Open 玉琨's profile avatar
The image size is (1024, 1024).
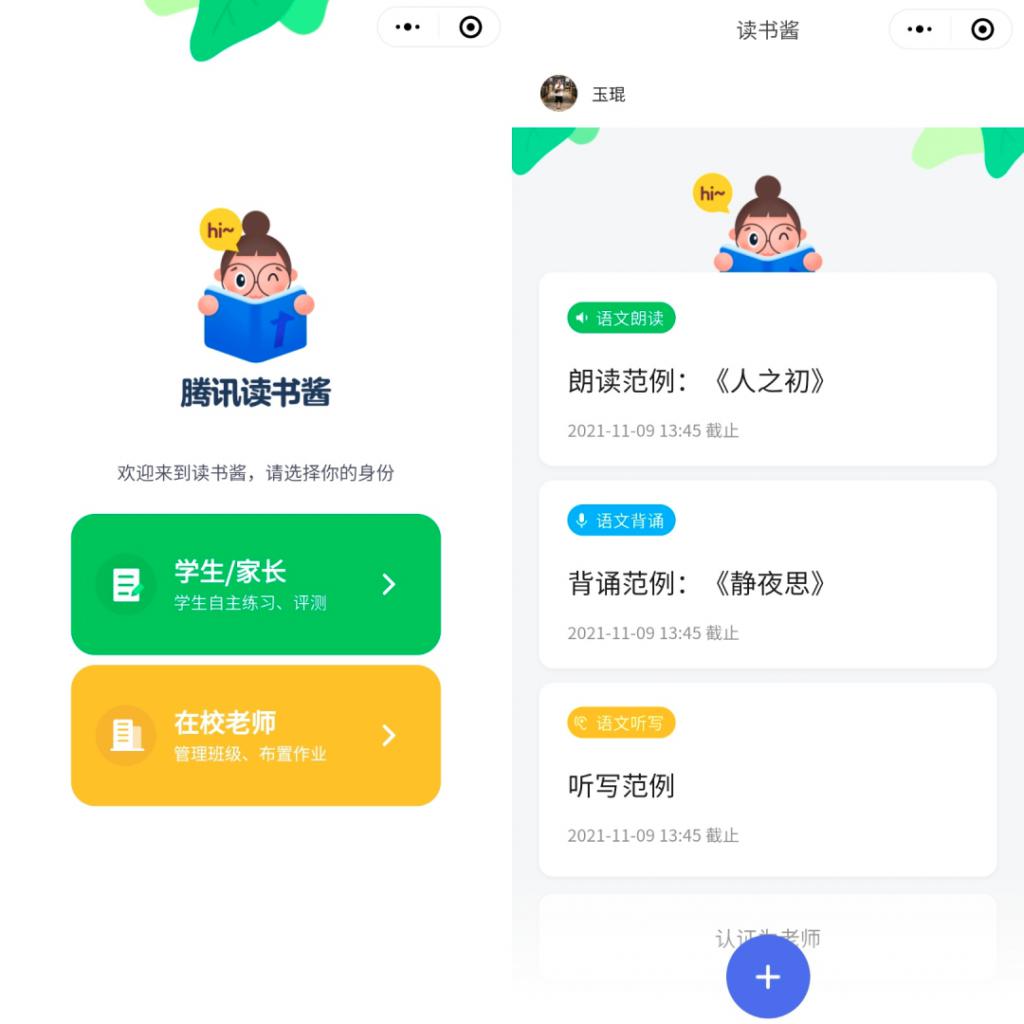[559, 93]
